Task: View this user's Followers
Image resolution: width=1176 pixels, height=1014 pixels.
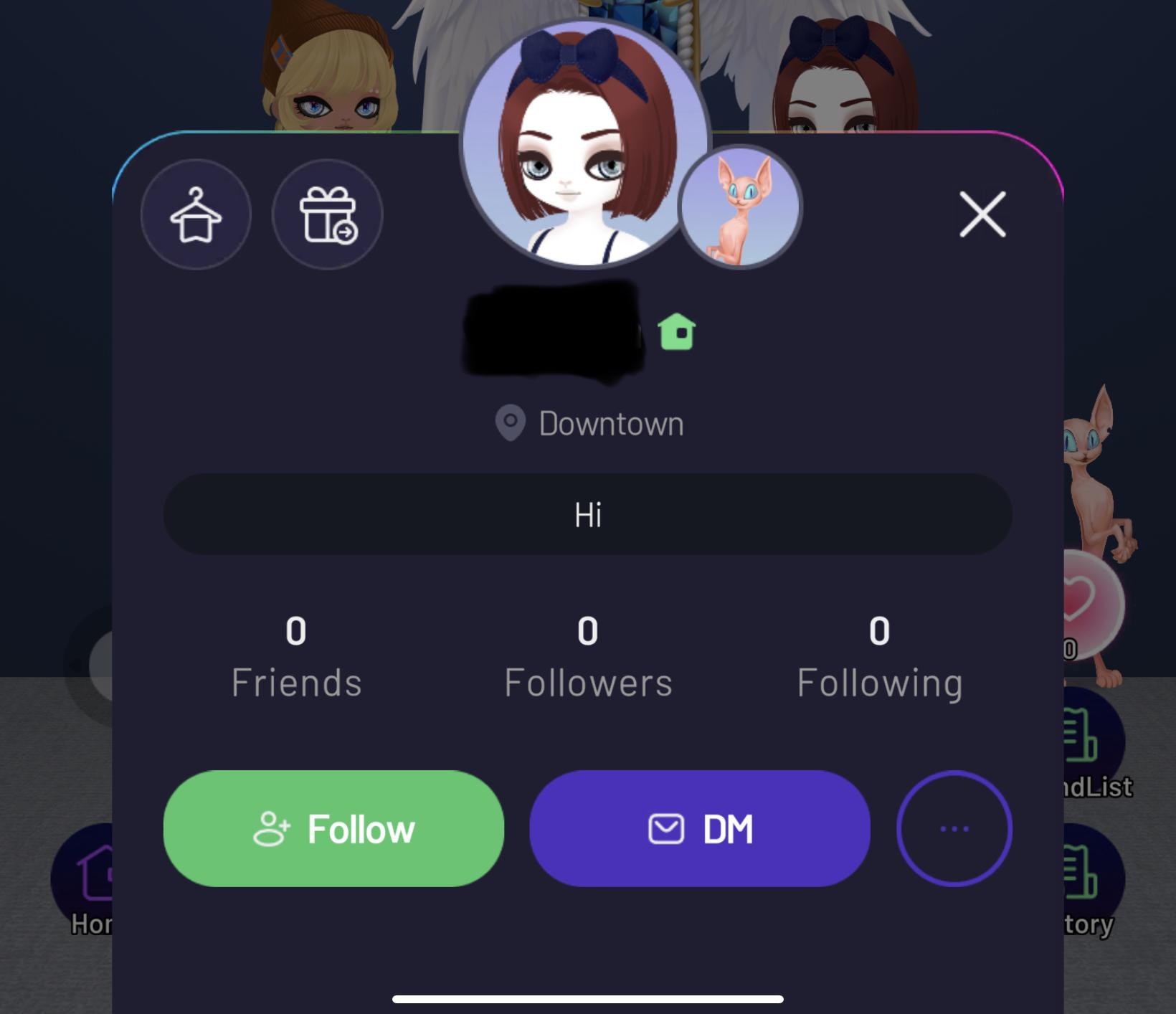Action: [588, 656]
